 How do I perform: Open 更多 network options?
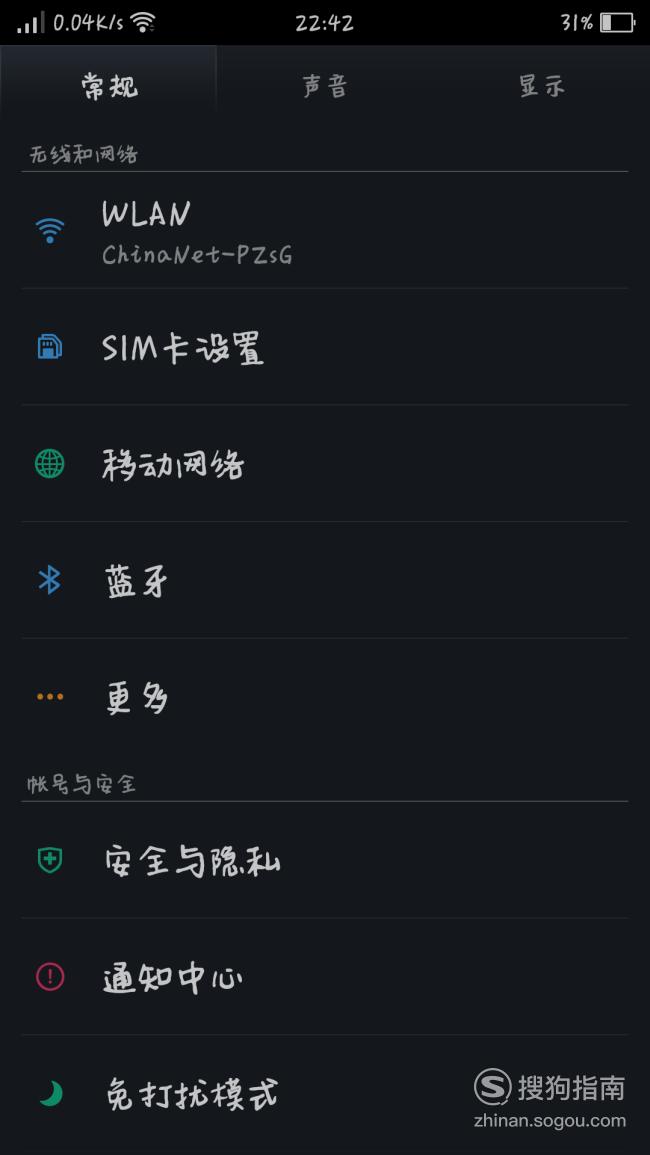click(325, 697)
